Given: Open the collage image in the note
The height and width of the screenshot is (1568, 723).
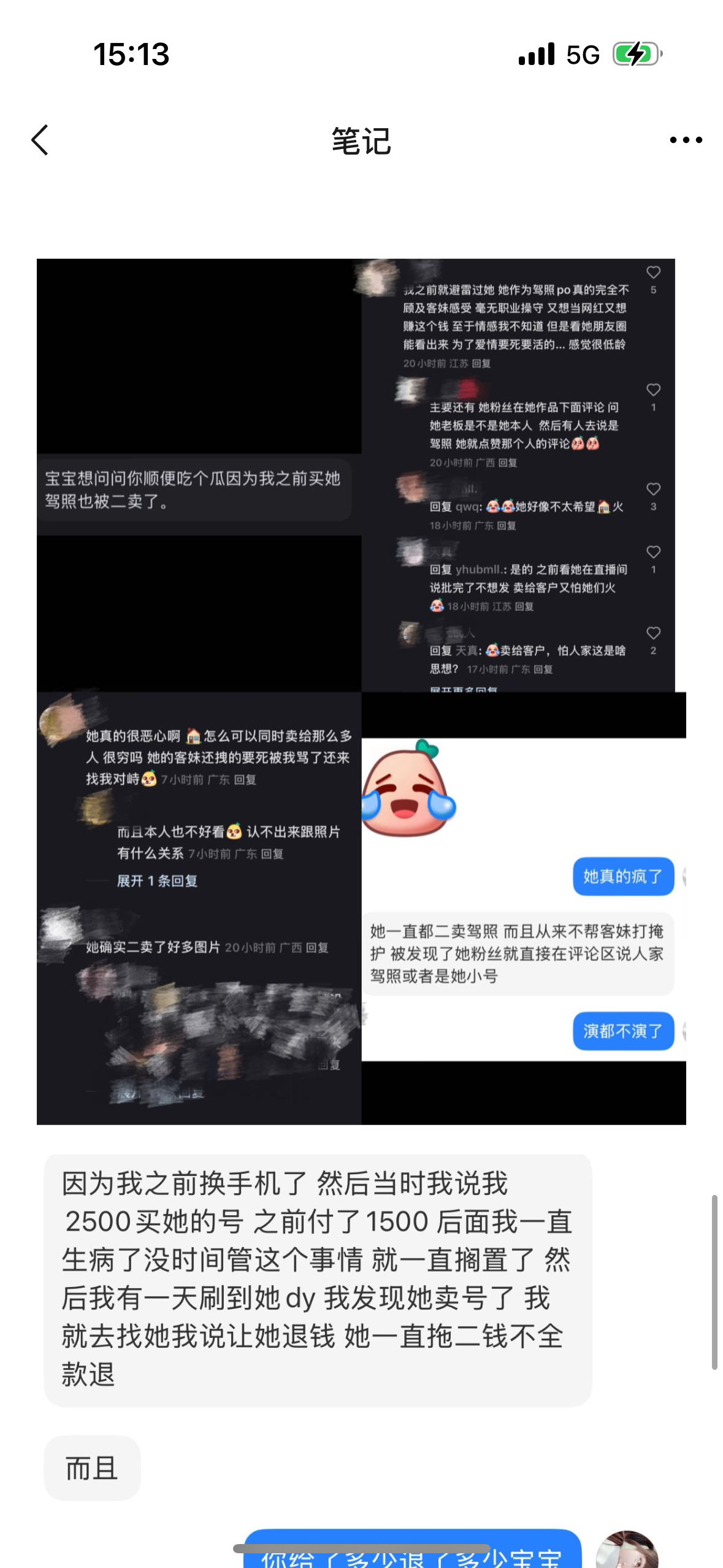Looking at the screenshot, I should coord(361,691).
